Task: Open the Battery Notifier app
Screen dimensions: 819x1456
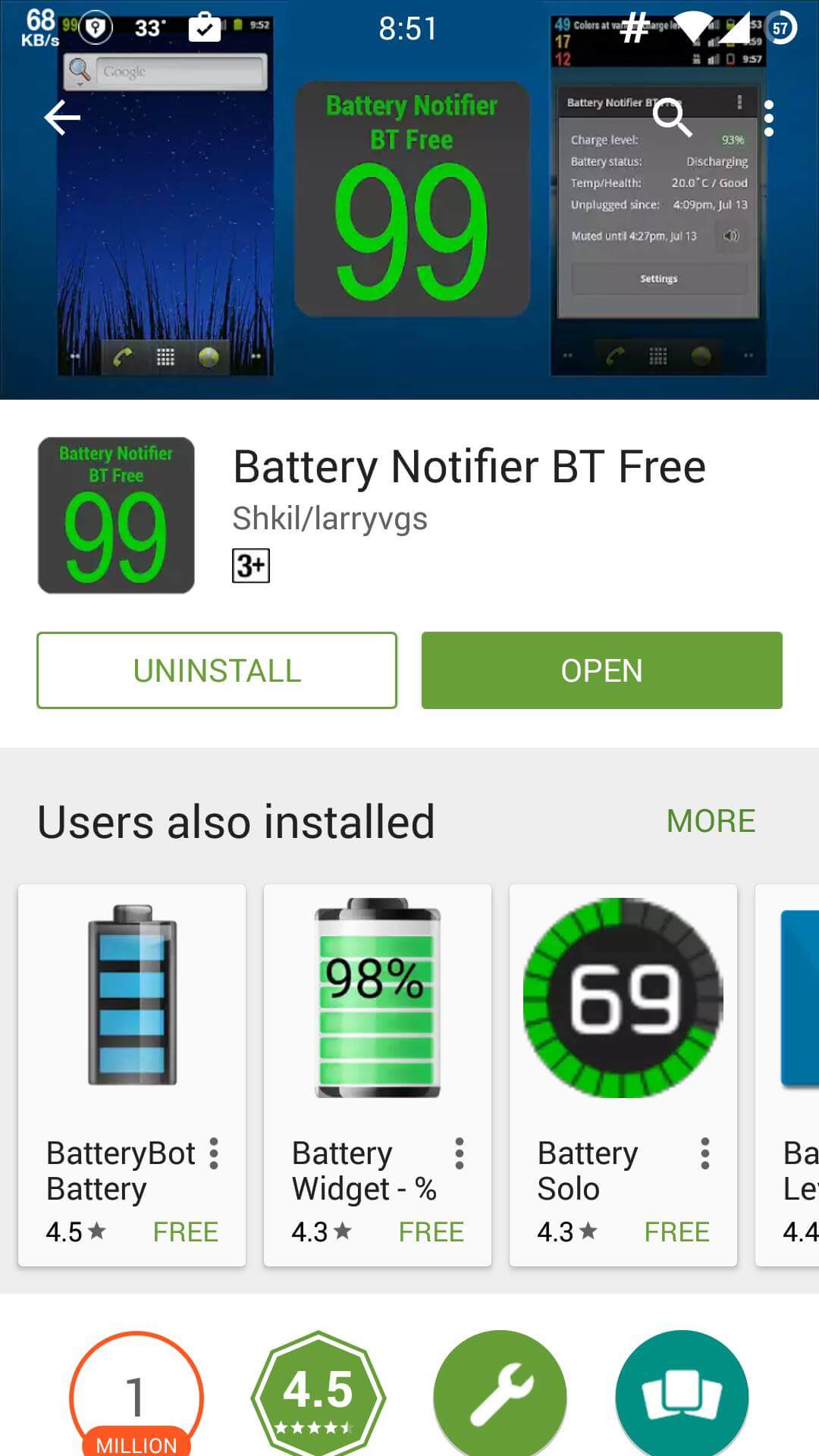Action: [x=602, y=670]
